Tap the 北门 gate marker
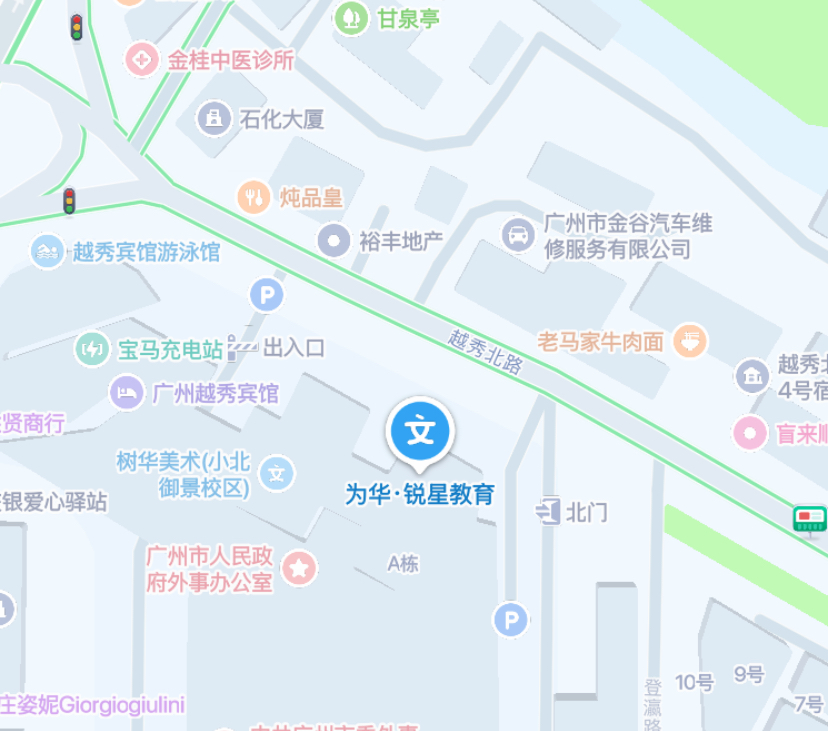Image resolution: width=828 pixels, height=731 pixels. tap(548, 512)
